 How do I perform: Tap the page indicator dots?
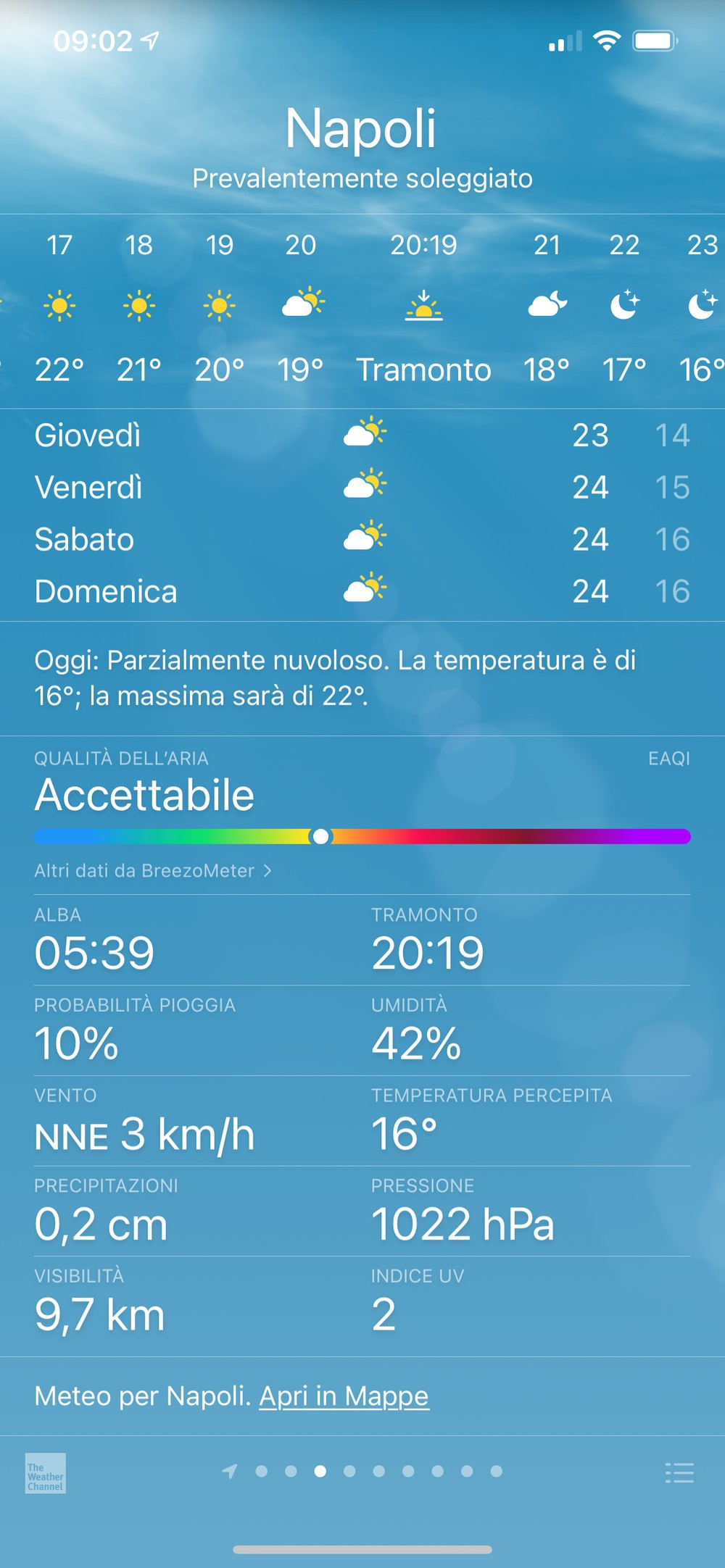[x=364, y=1472]
